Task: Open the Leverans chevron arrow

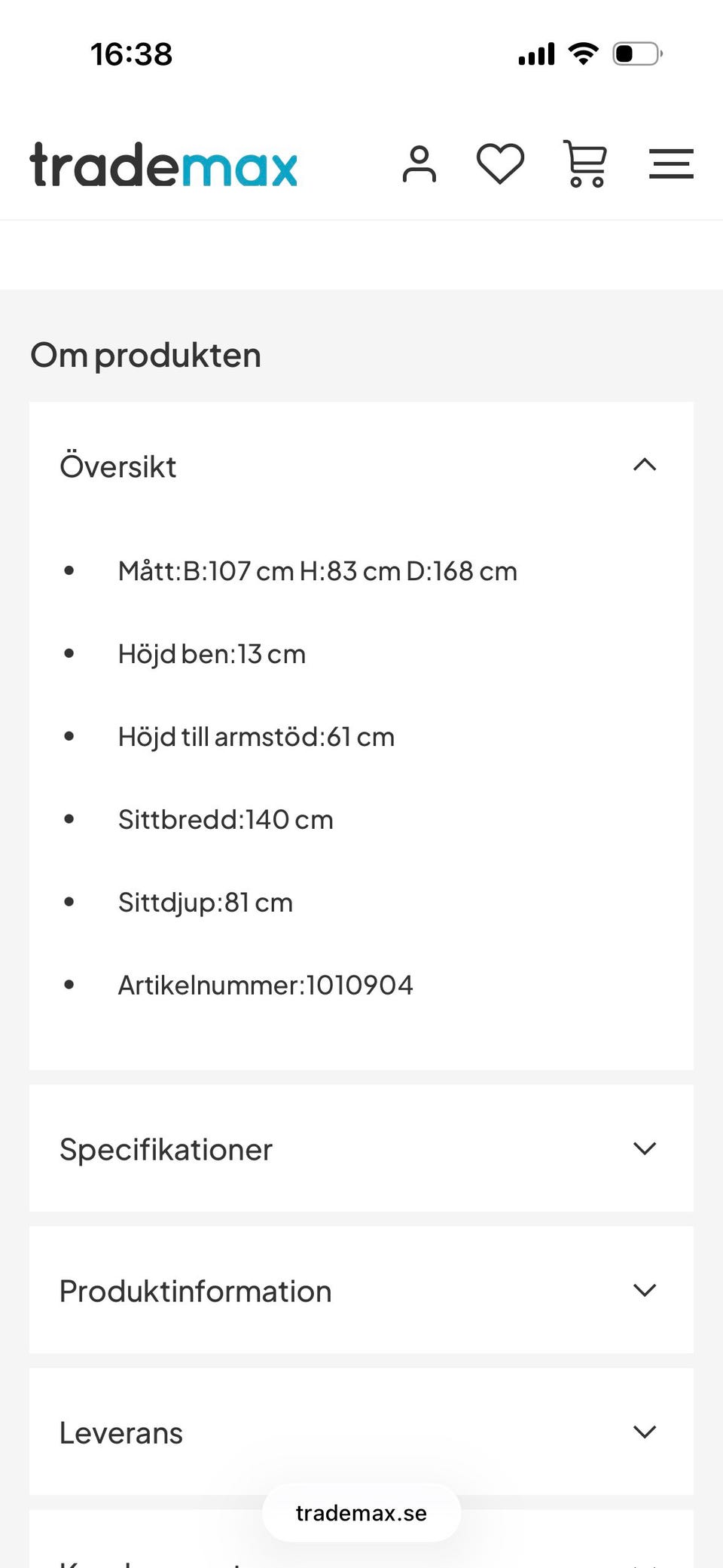Action: click(x=645, y=1432)
